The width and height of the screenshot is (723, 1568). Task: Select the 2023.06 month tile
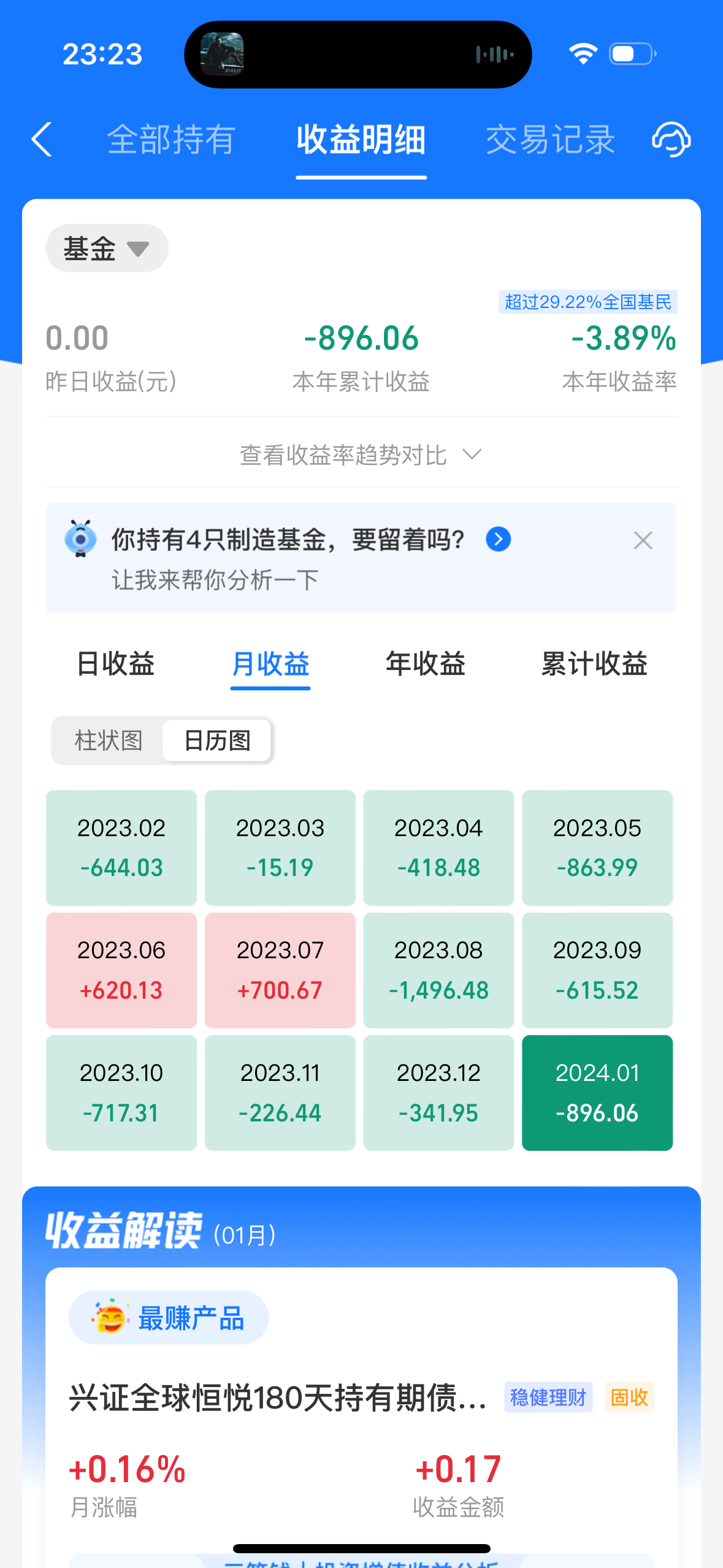pos(121,970)
